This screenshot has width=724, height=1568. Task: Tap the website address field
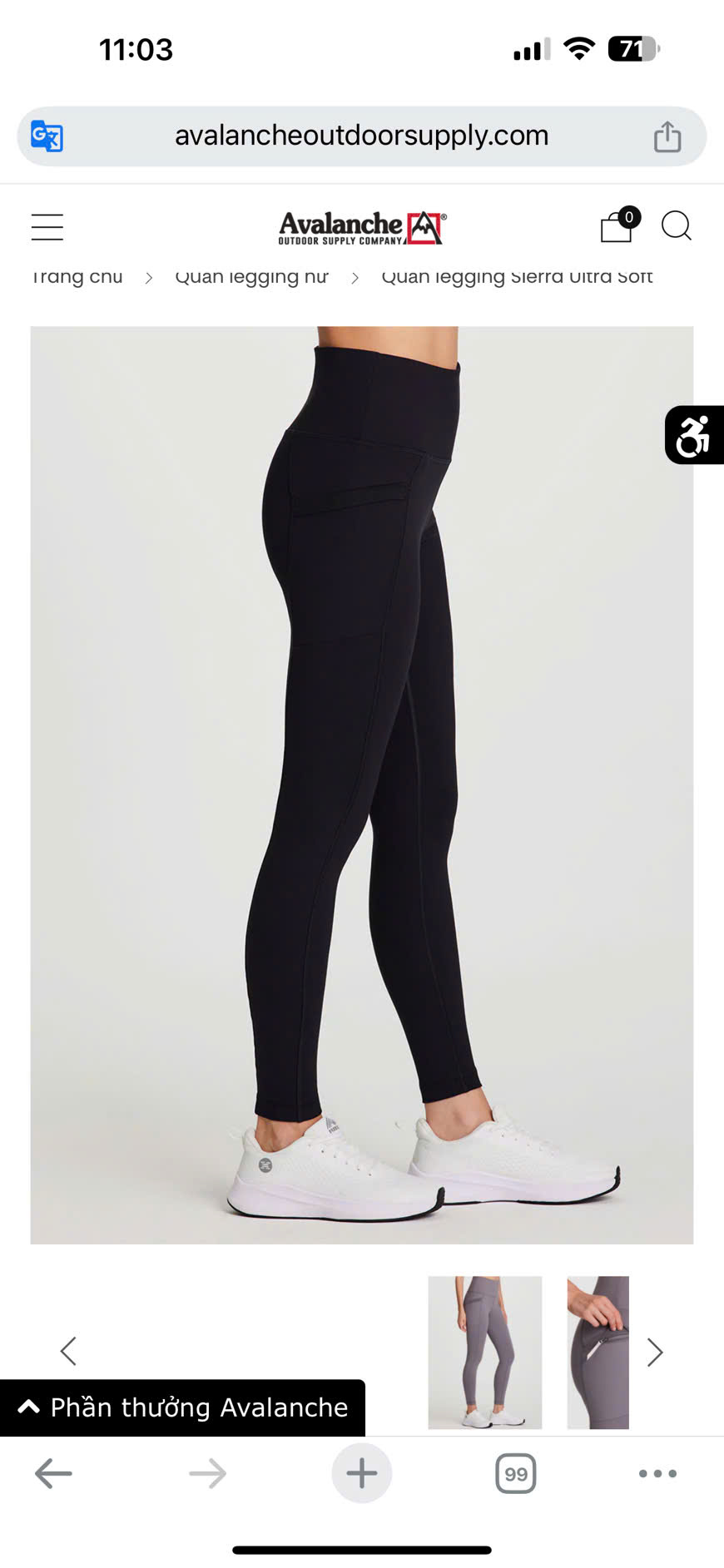point(361,136)
